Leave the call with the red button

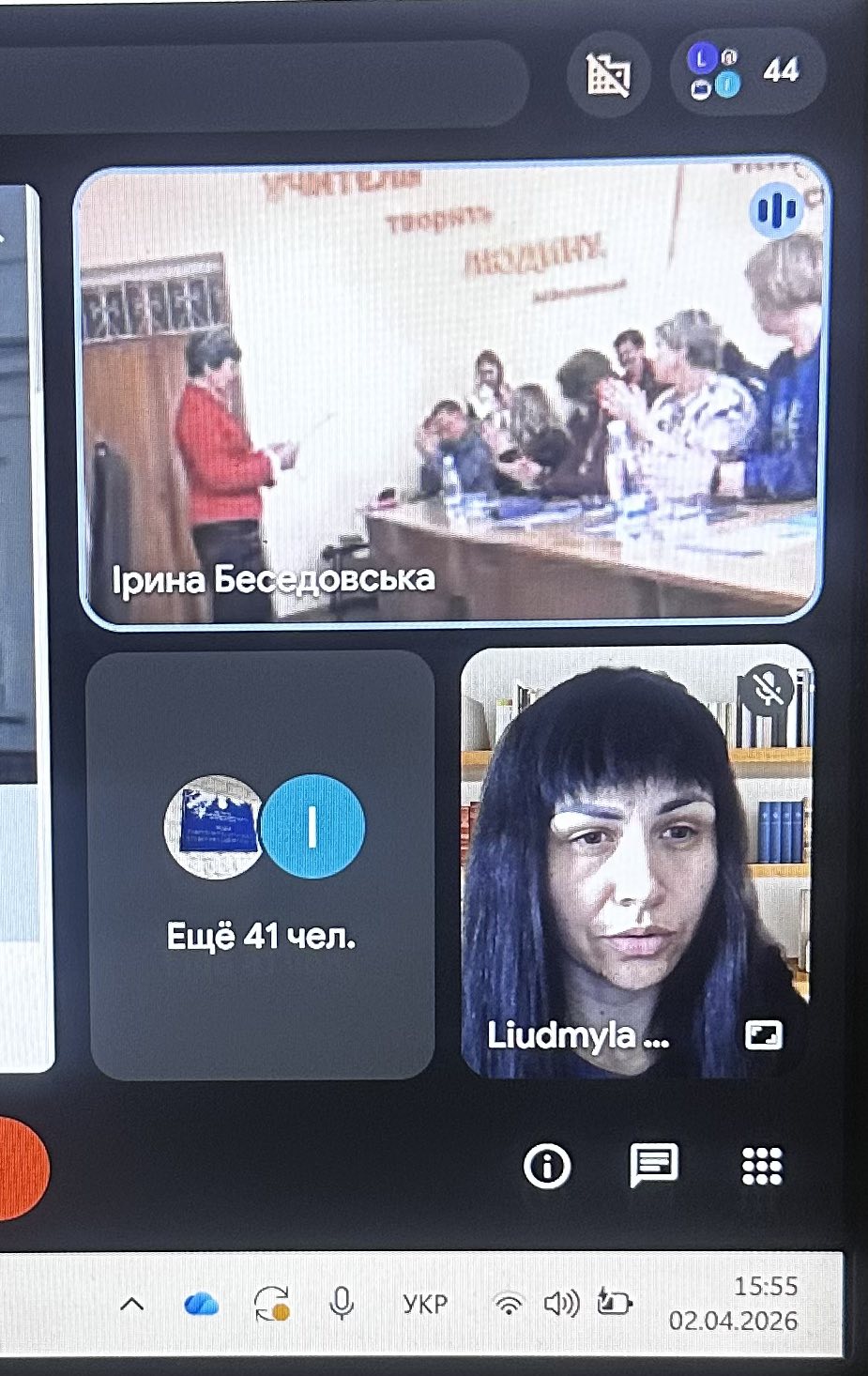click(x=17, y=1169)
